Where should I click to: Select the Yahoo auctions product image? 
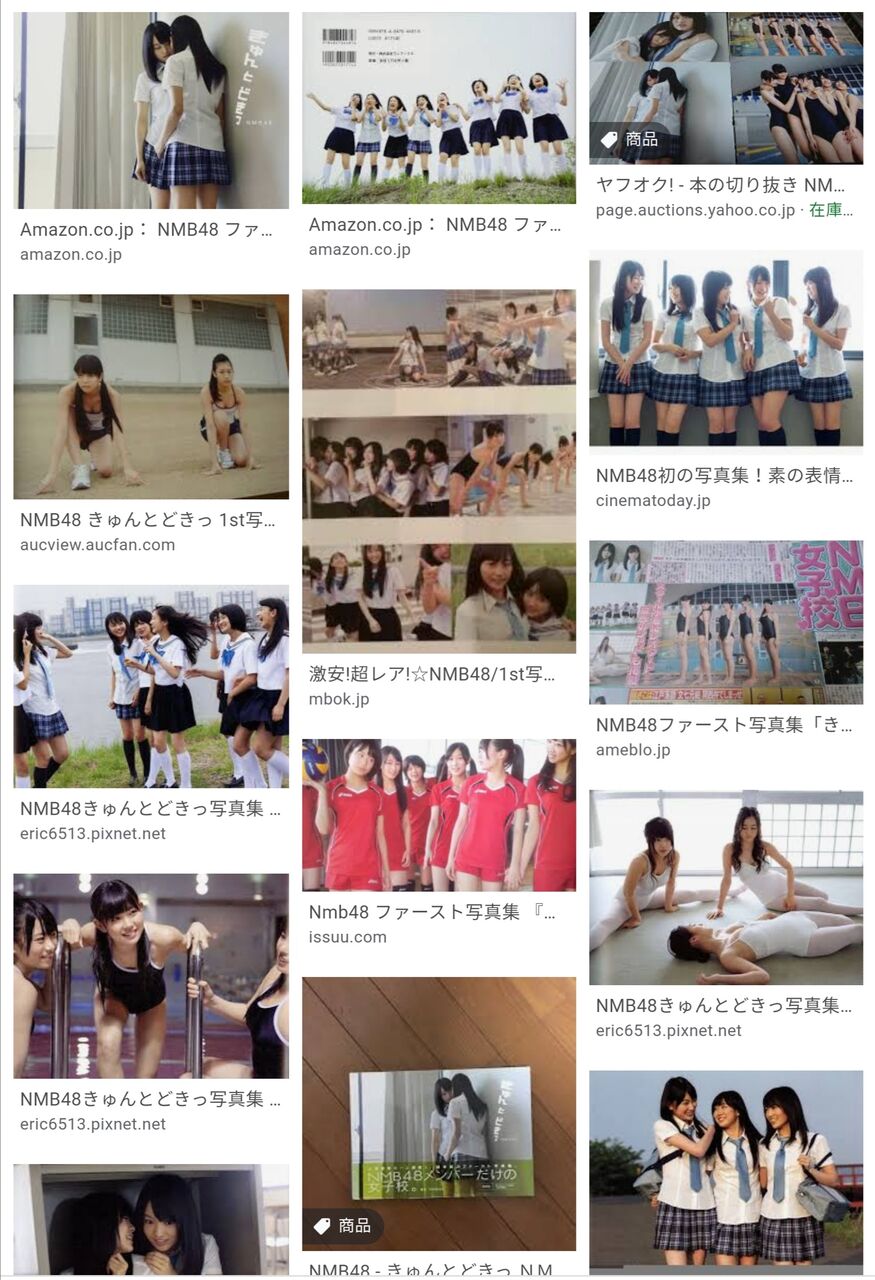coord(725,88)
